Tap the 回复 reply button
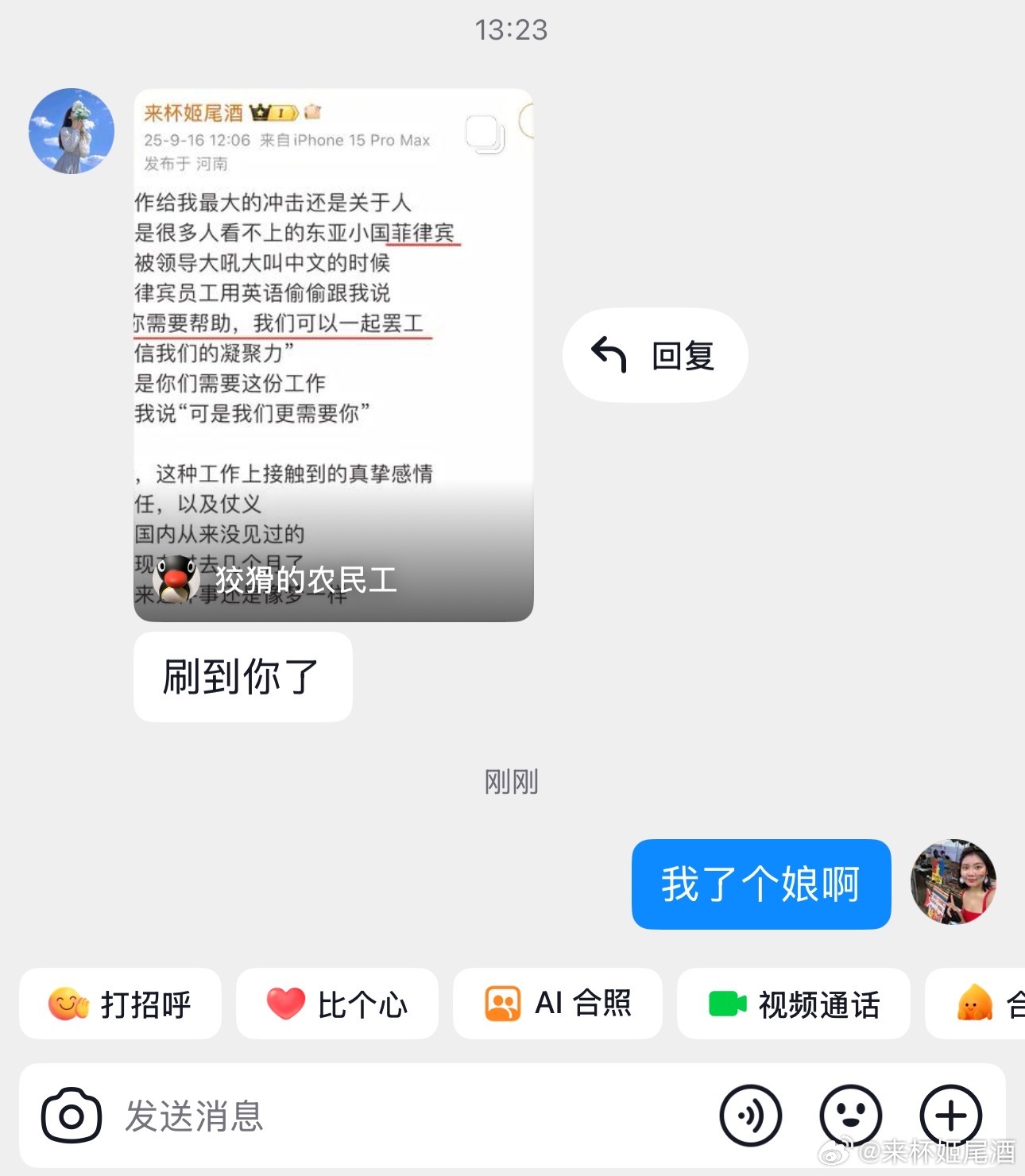The image size is (1025, 1176). 655,355
